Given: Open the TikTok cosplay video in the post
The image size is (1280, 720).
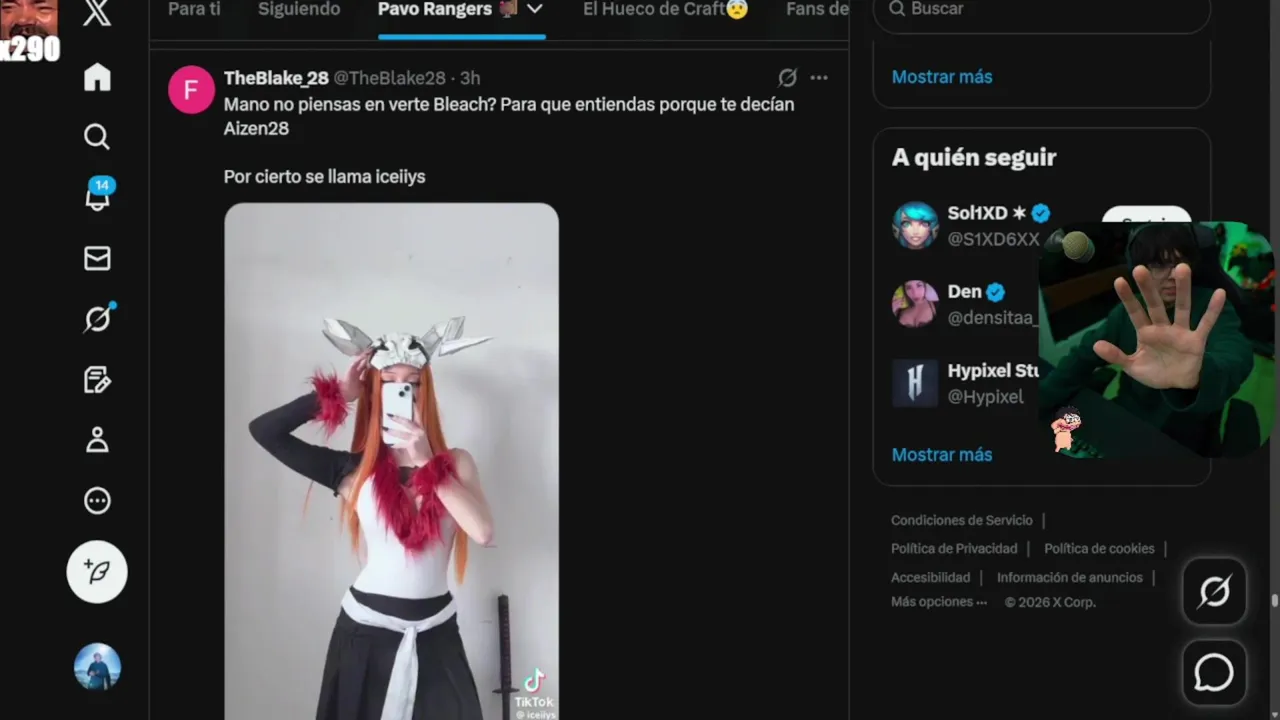Looking at the screenshot, I should pyautogui.click(x=391, y=460).
